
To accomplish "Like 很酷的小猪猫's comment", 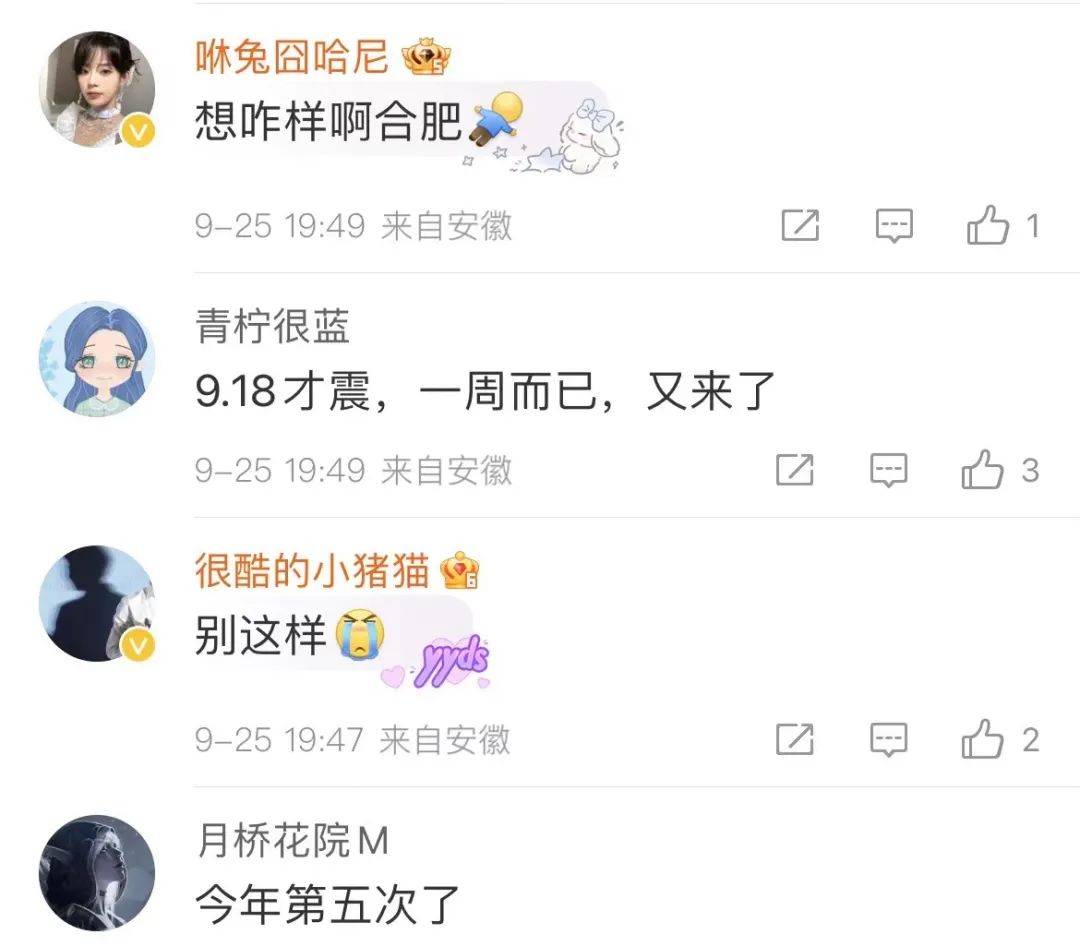I will 983,740.
